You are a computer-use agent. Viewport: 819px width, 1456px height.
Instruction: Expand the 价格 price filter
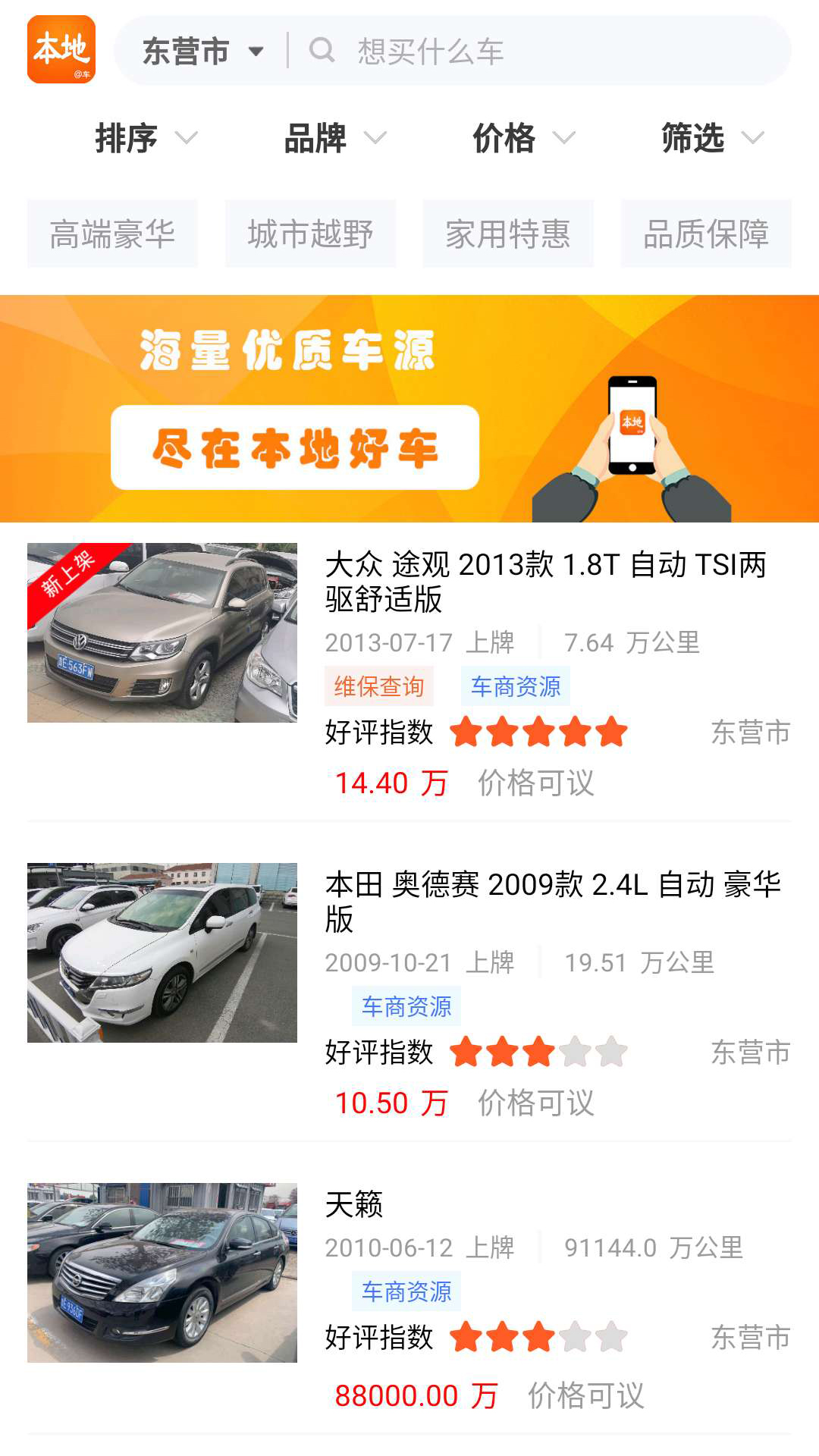click(x=523, y=138)
